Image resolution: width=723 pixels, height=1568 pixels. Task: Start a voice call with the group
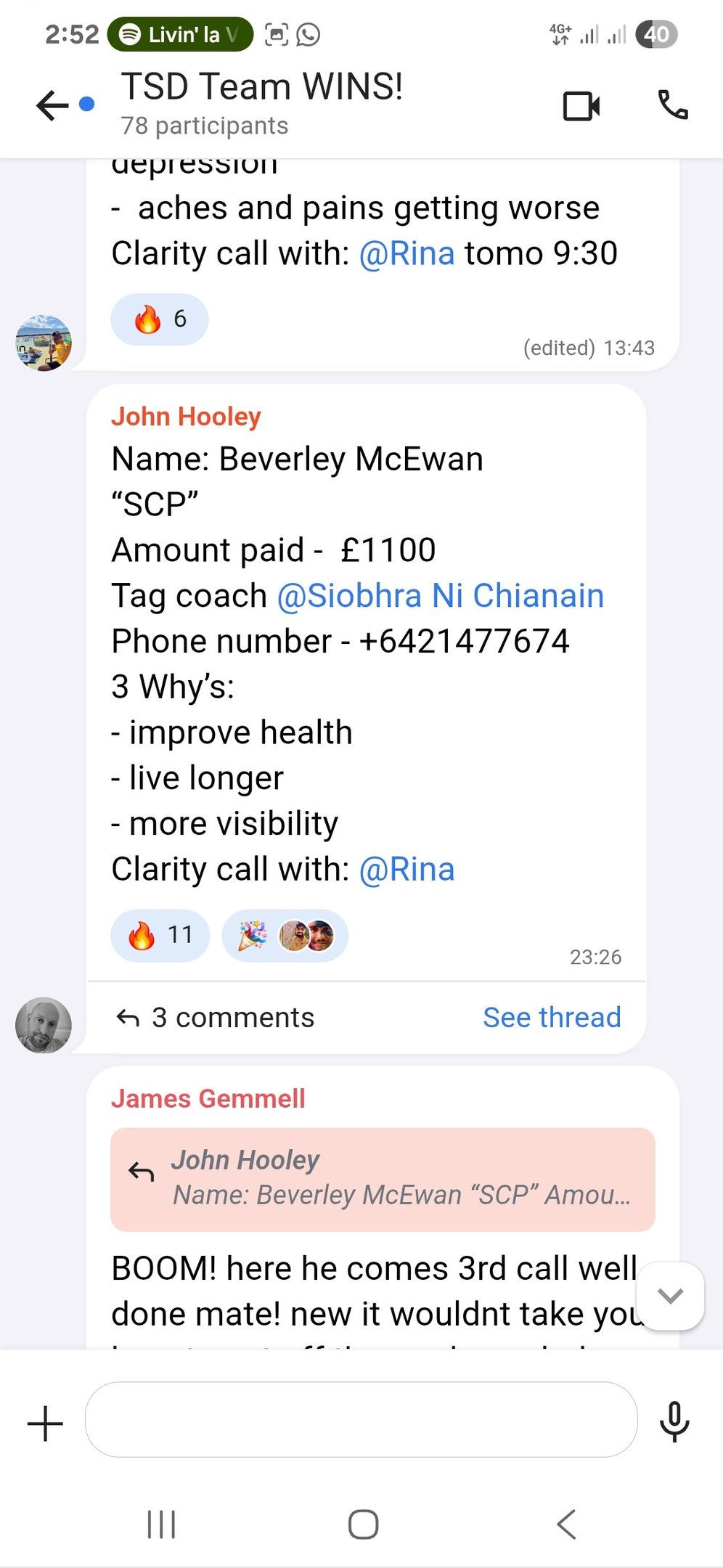click(x=673, y=105)
